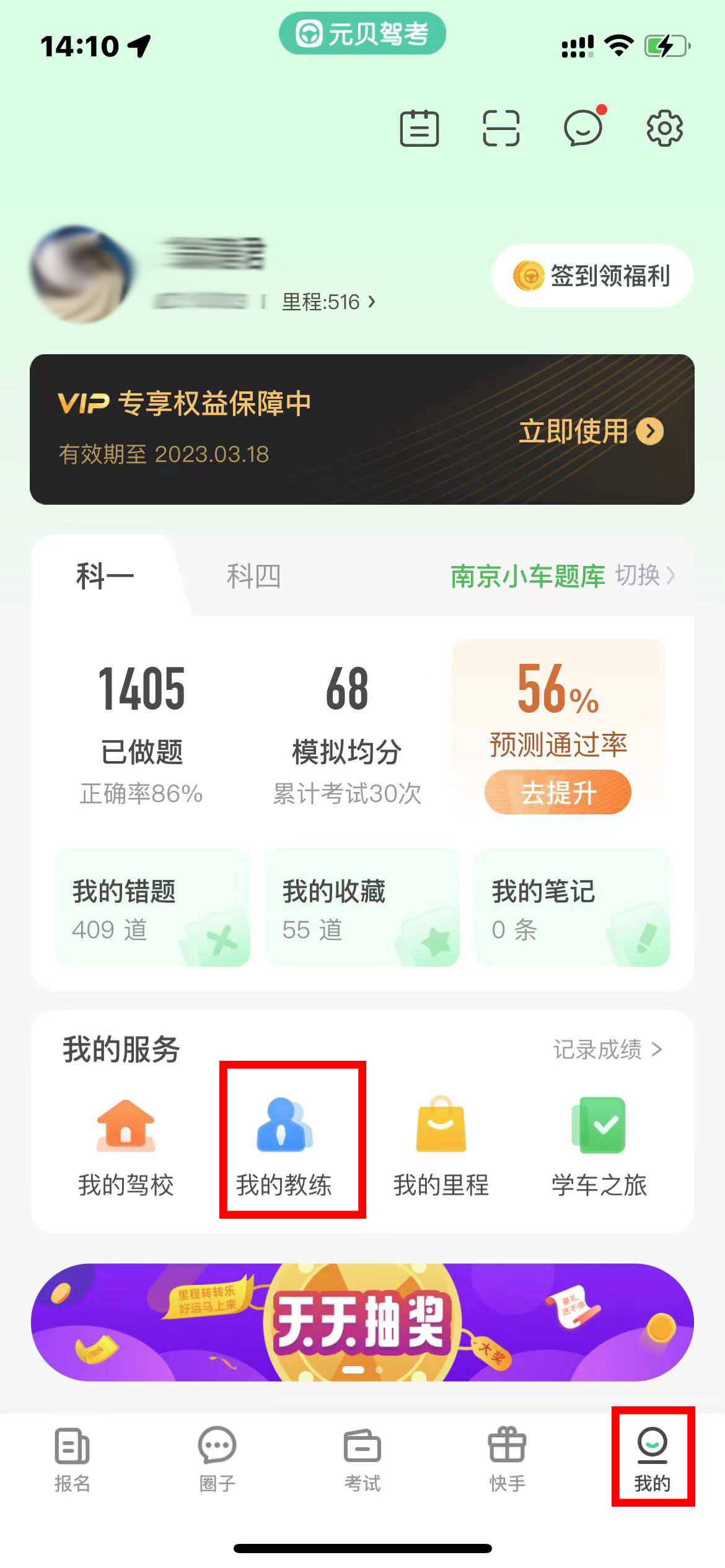The height and width of the screenshot is (1568, 725).
Task: Tap the 去提升 button
Action: (558, 792)
